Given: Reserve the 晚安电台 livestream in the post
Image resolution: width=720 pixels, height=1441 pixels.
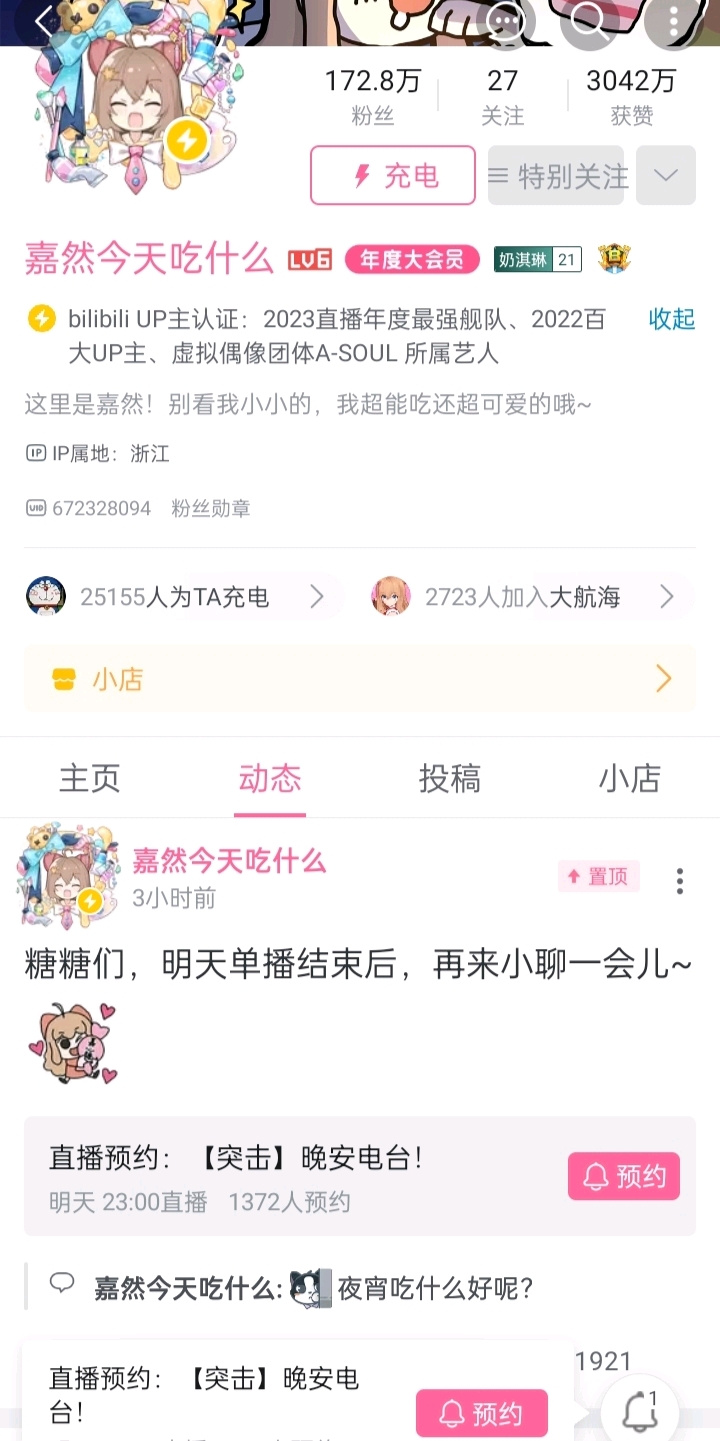Looking at the screenshot, I should click(623, 1176).
